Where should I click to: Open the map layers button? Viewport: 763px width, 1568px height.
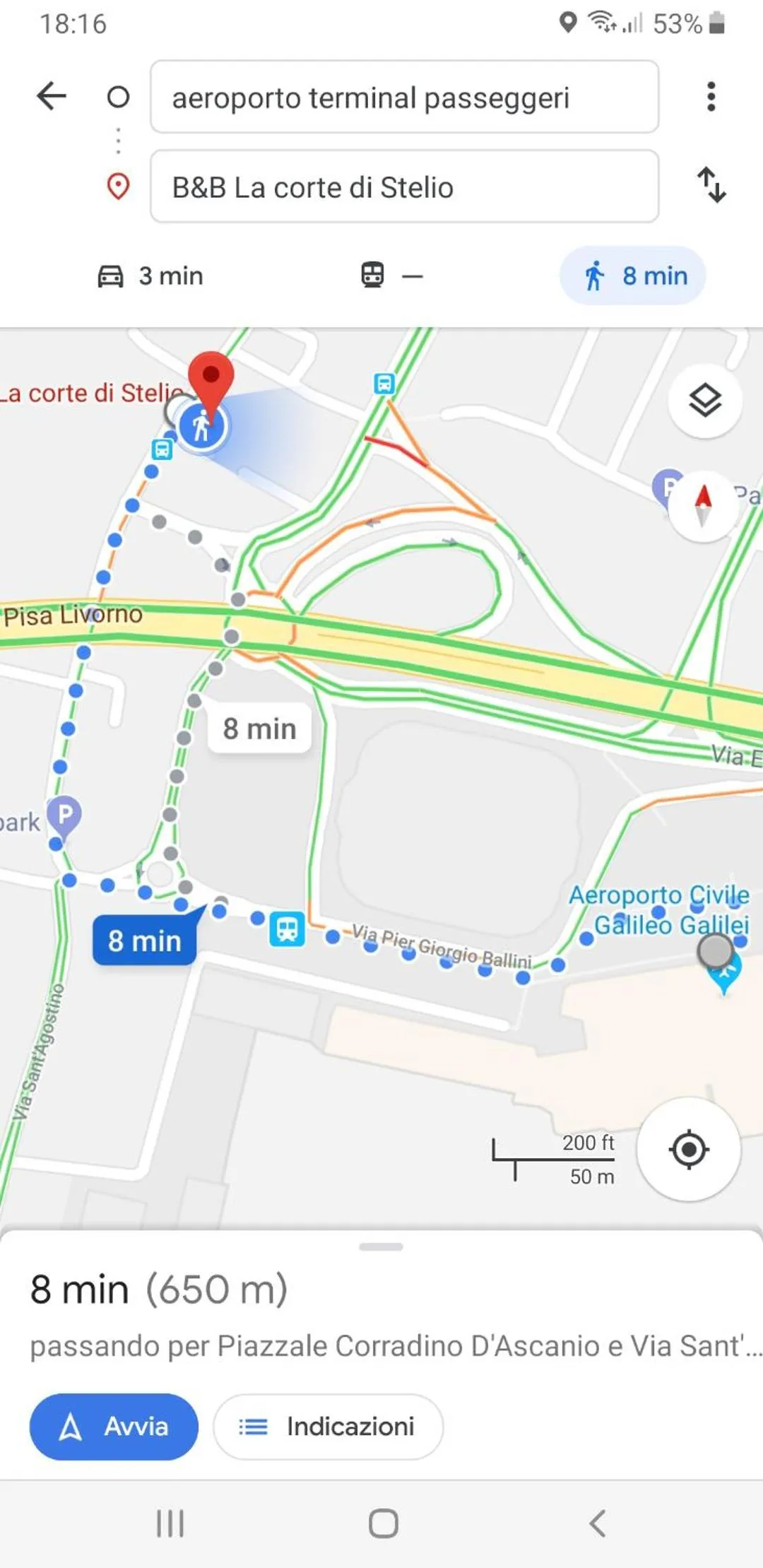click(x=704, y=401)
